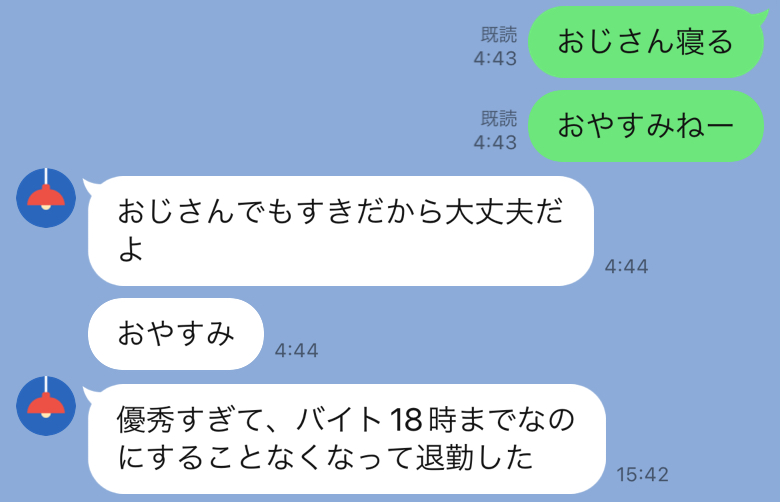This screenshot has height=502, width=780.
Task: Open sender's avatar beside 優秀すぎて message
Action: coord(46,405)
